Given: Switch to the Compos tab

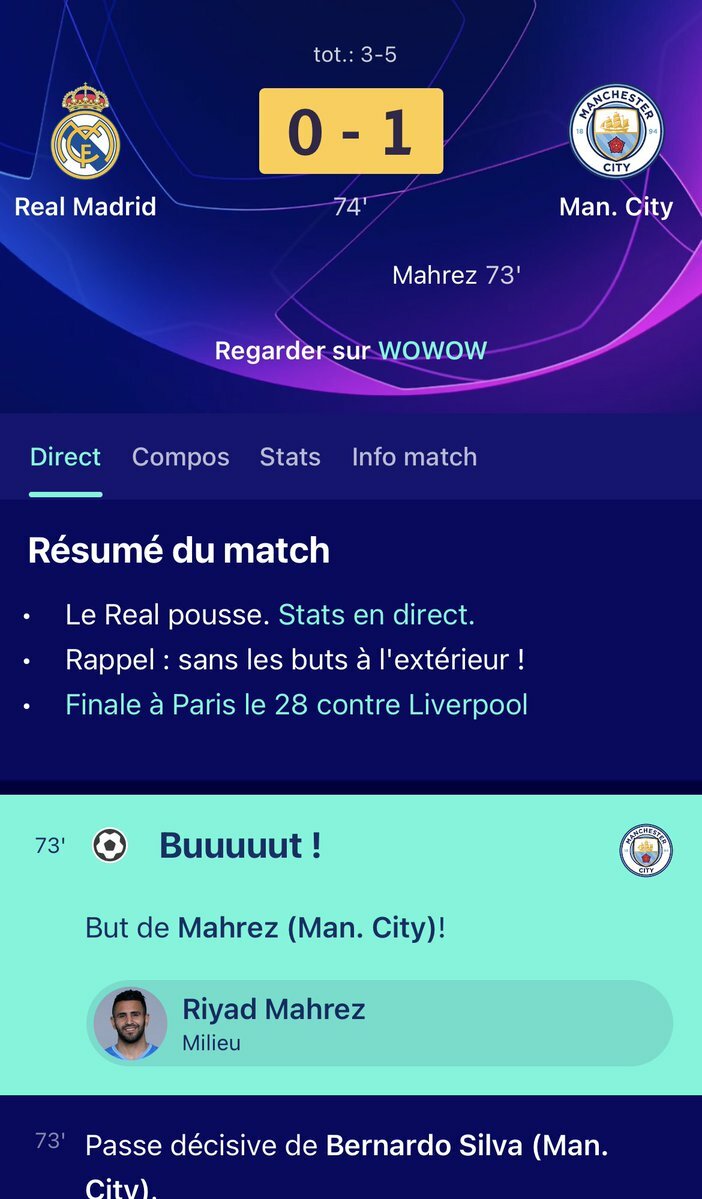Looking at the screenshot, I should (180, 457).
